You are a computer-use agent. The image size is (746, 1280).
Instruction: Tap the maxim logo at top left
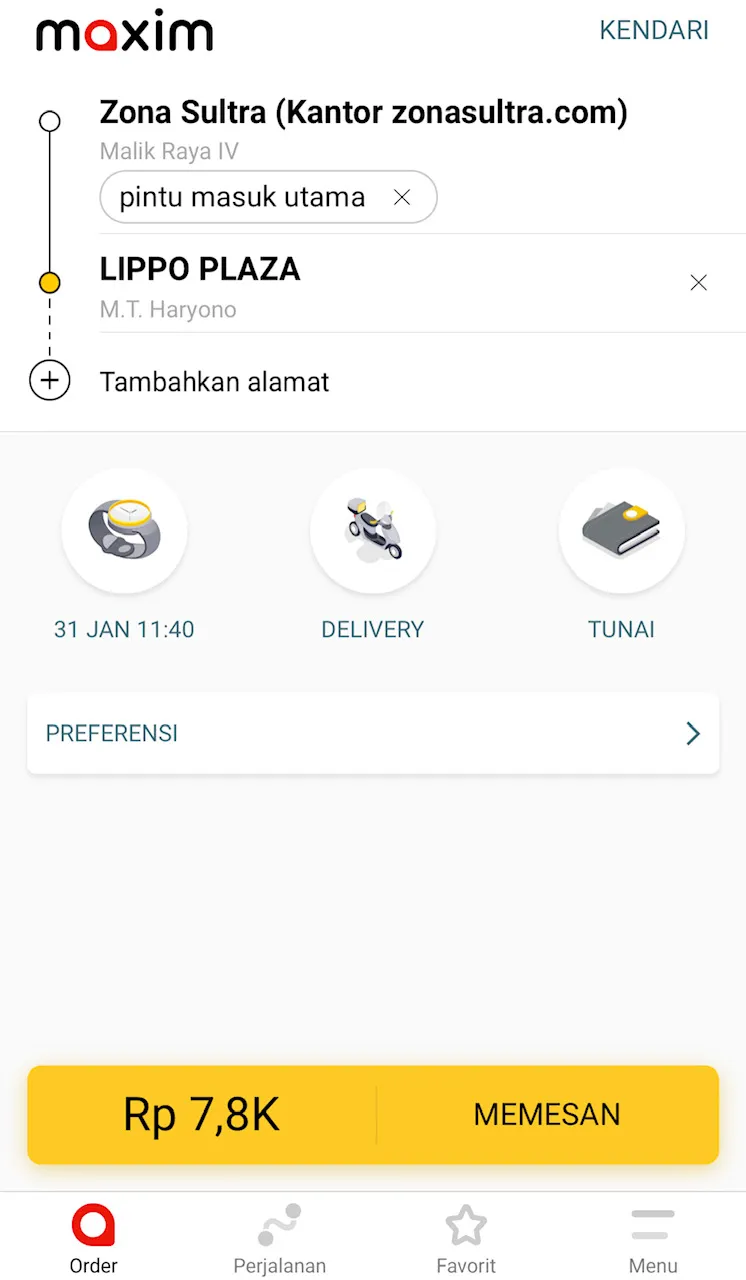click(124, 30)
